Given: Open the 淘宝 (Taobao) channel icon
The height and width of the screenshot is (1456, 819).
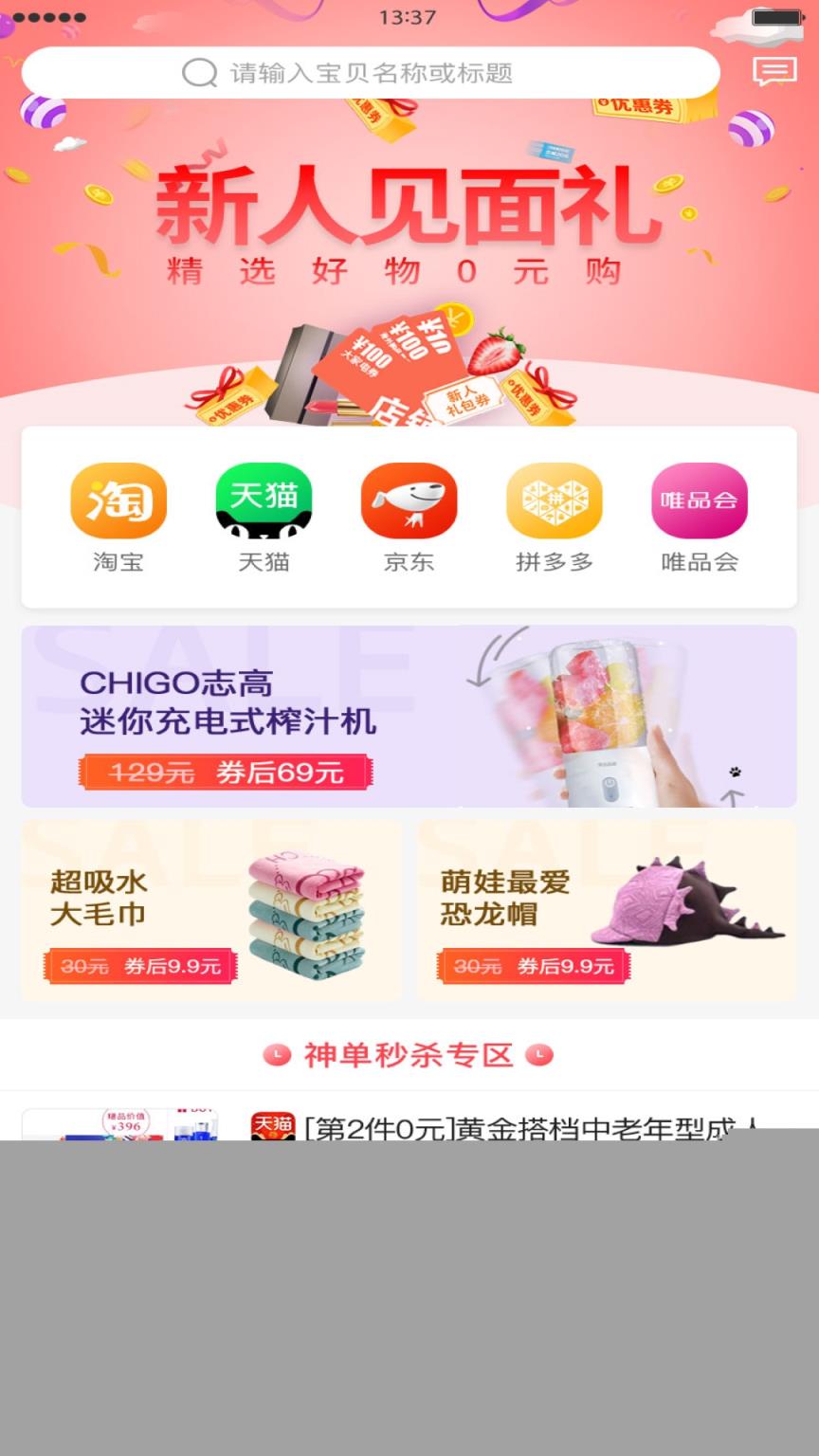Looking at the screenshot, I should (118, 500).
